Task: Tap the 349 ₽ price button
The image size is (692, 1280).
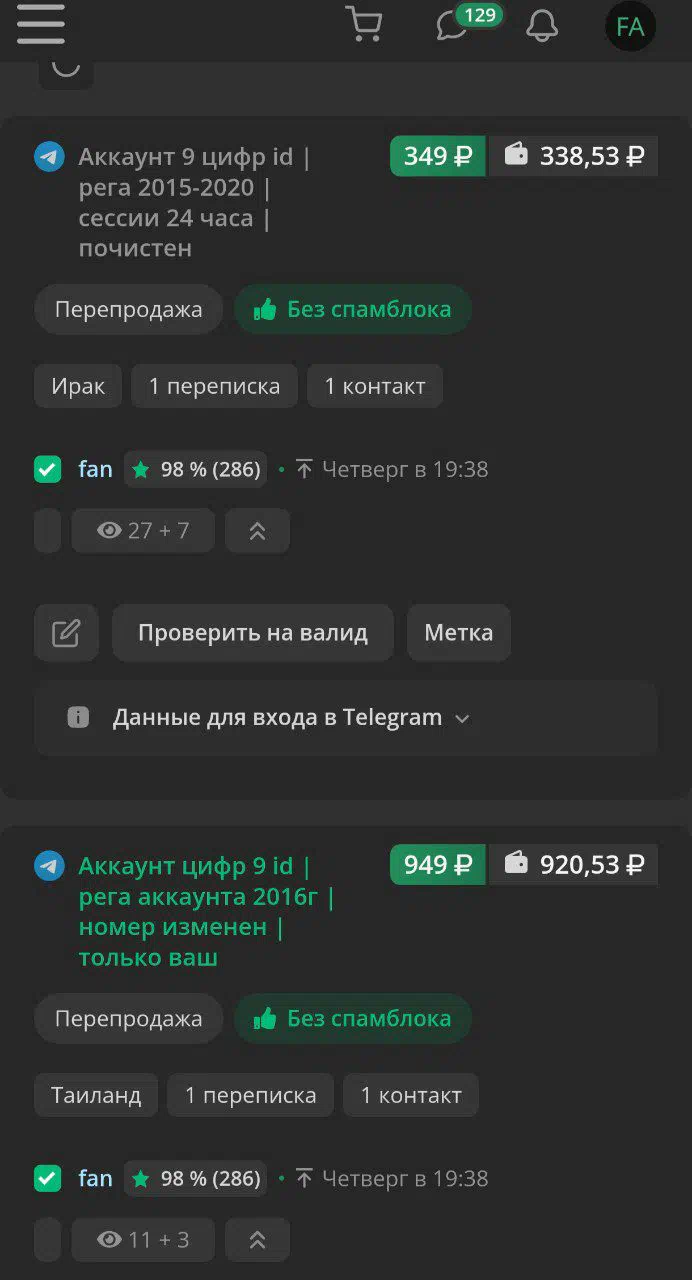Action: click(437, 156)
